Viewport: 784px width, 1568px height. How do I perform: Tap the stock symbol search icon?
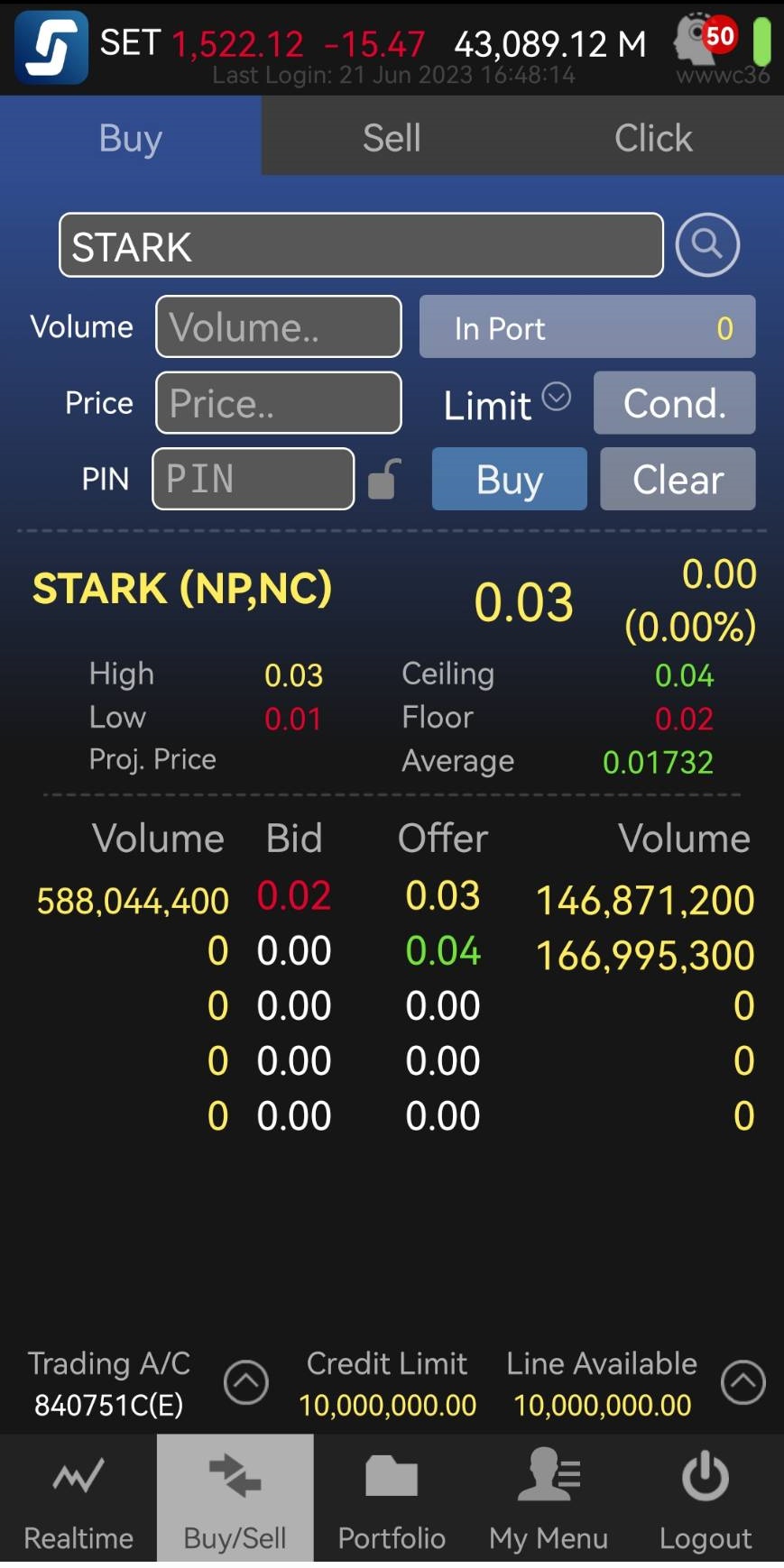click(x=707, y=244)
